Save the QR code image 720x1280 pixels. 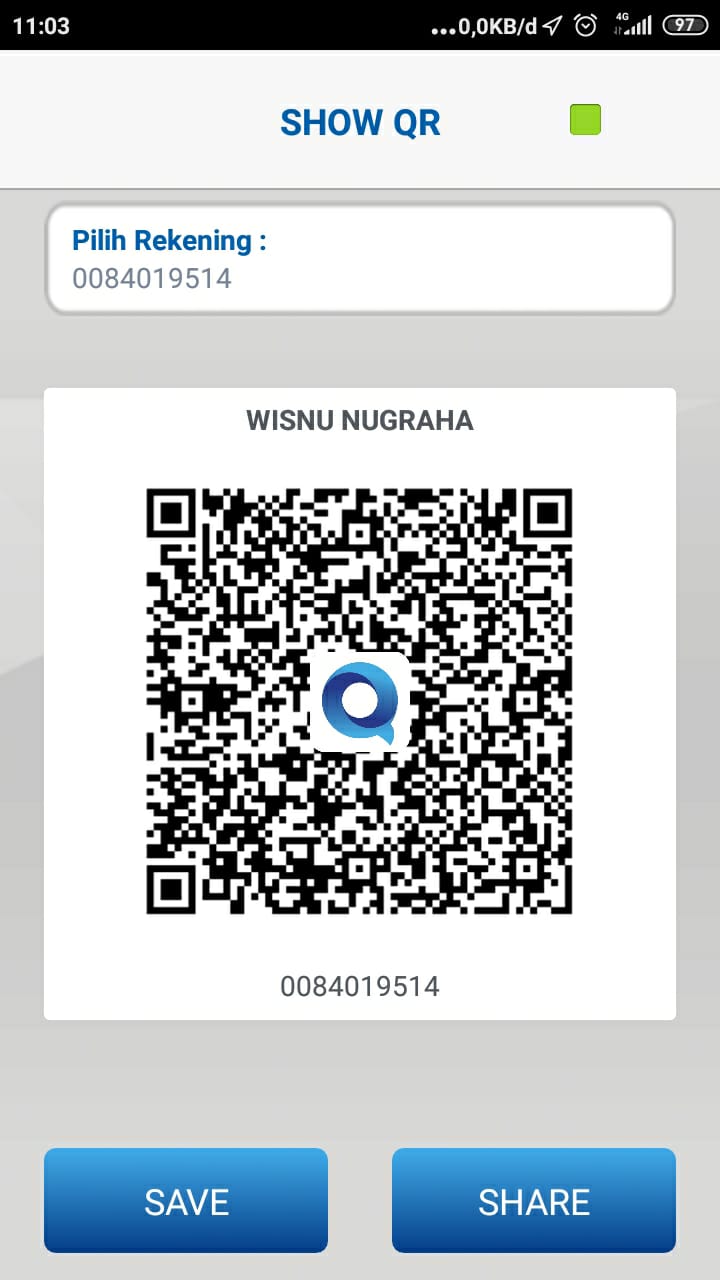pos(186,1200)
